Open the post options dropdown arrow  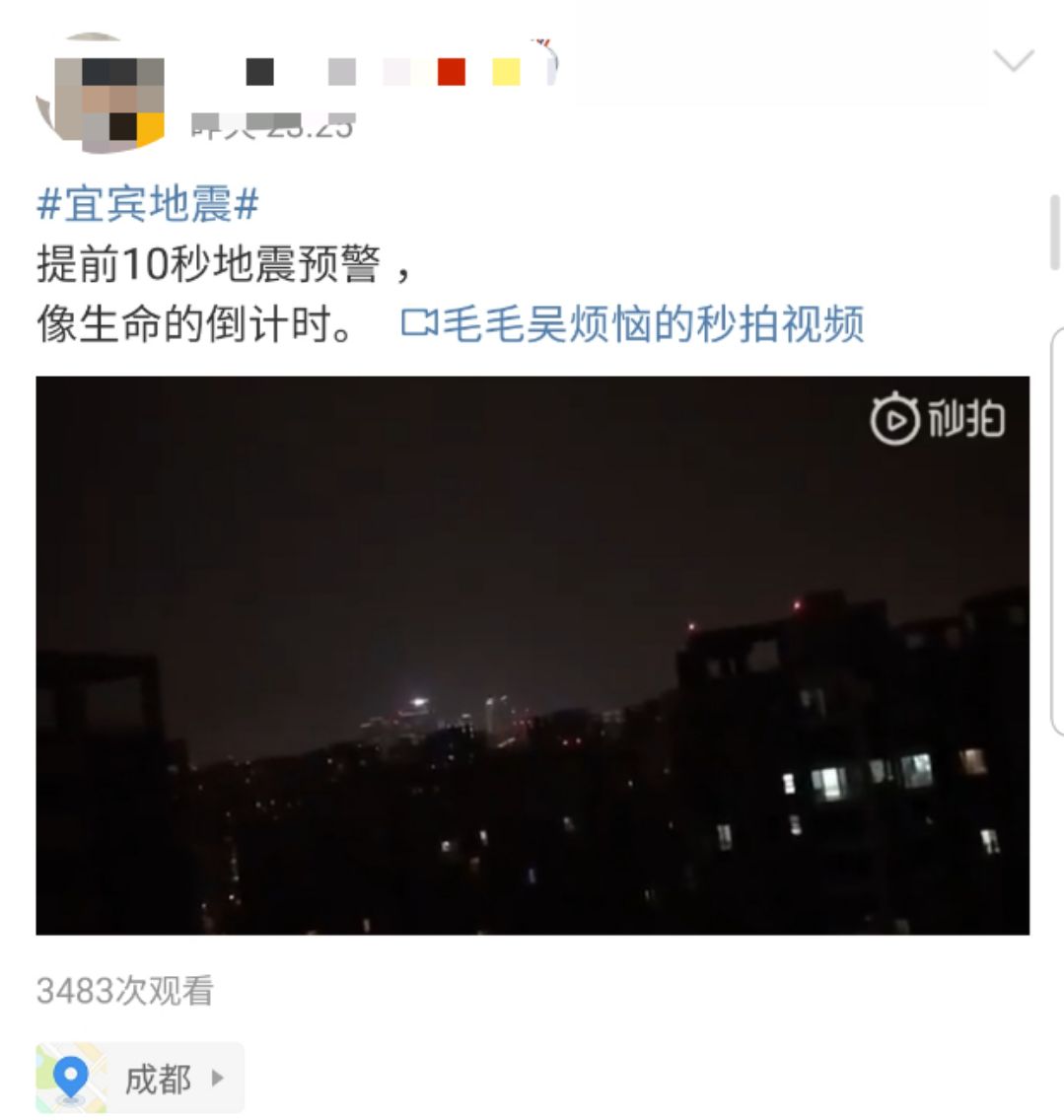(1013, 62)
